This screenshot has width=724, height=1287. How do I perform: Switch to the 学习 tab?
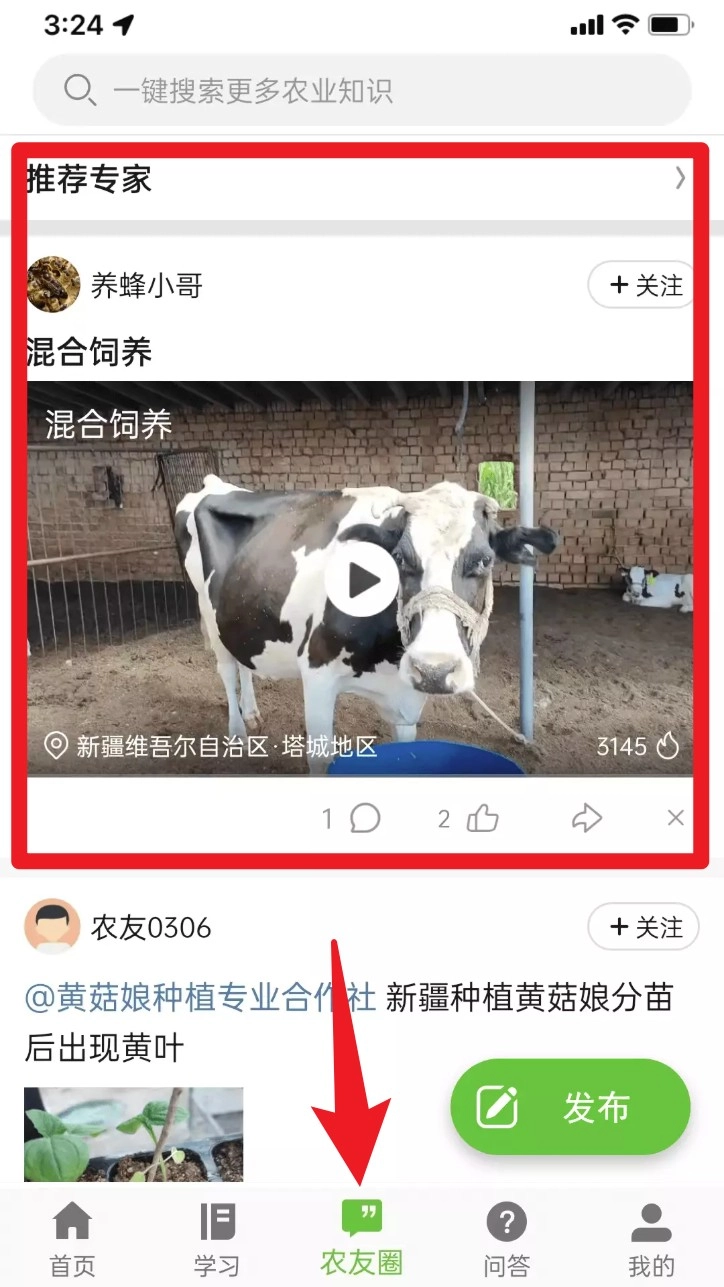[x=217, y=1238]
